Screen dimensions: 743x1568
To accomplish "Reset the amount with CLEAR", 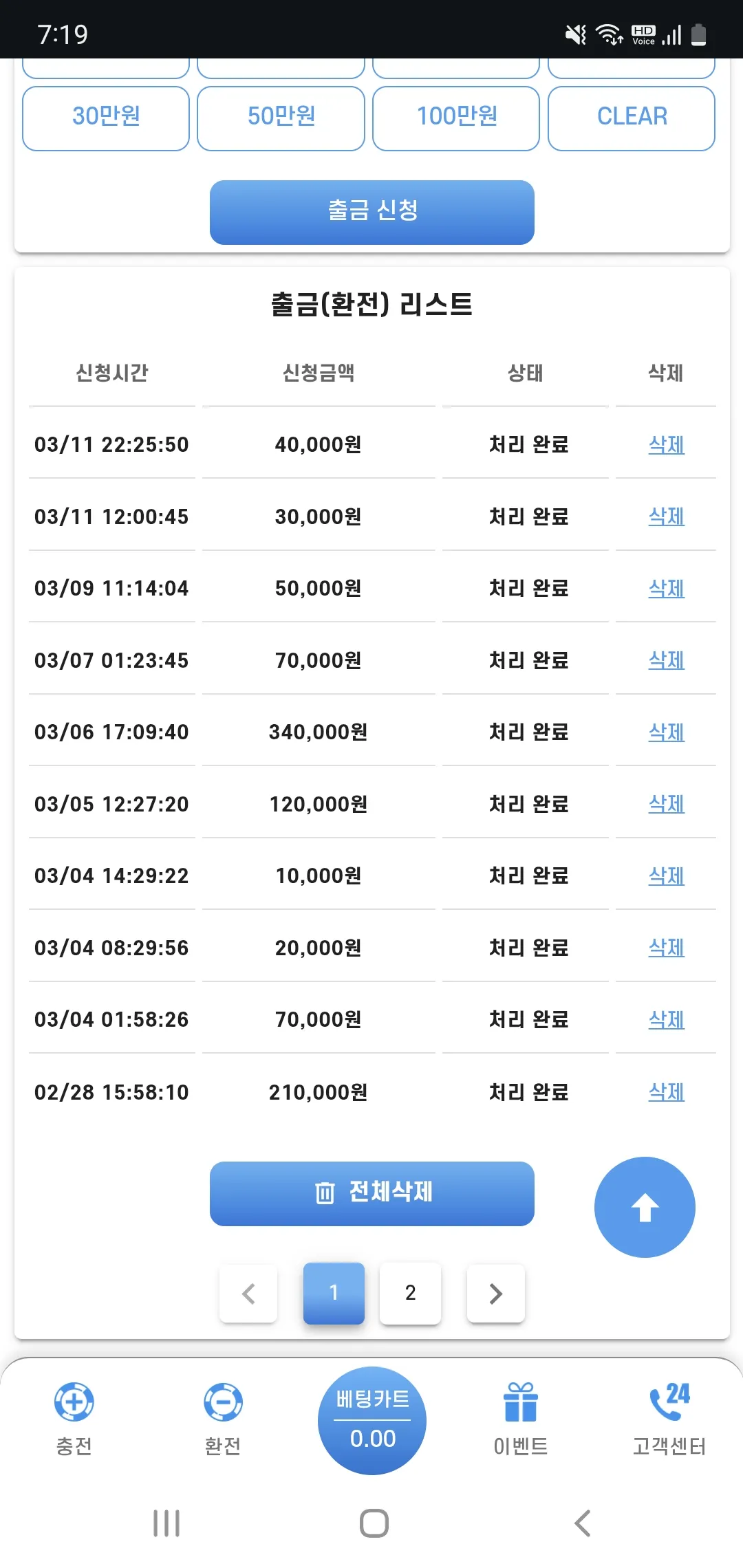I will [x=632, y=118].
